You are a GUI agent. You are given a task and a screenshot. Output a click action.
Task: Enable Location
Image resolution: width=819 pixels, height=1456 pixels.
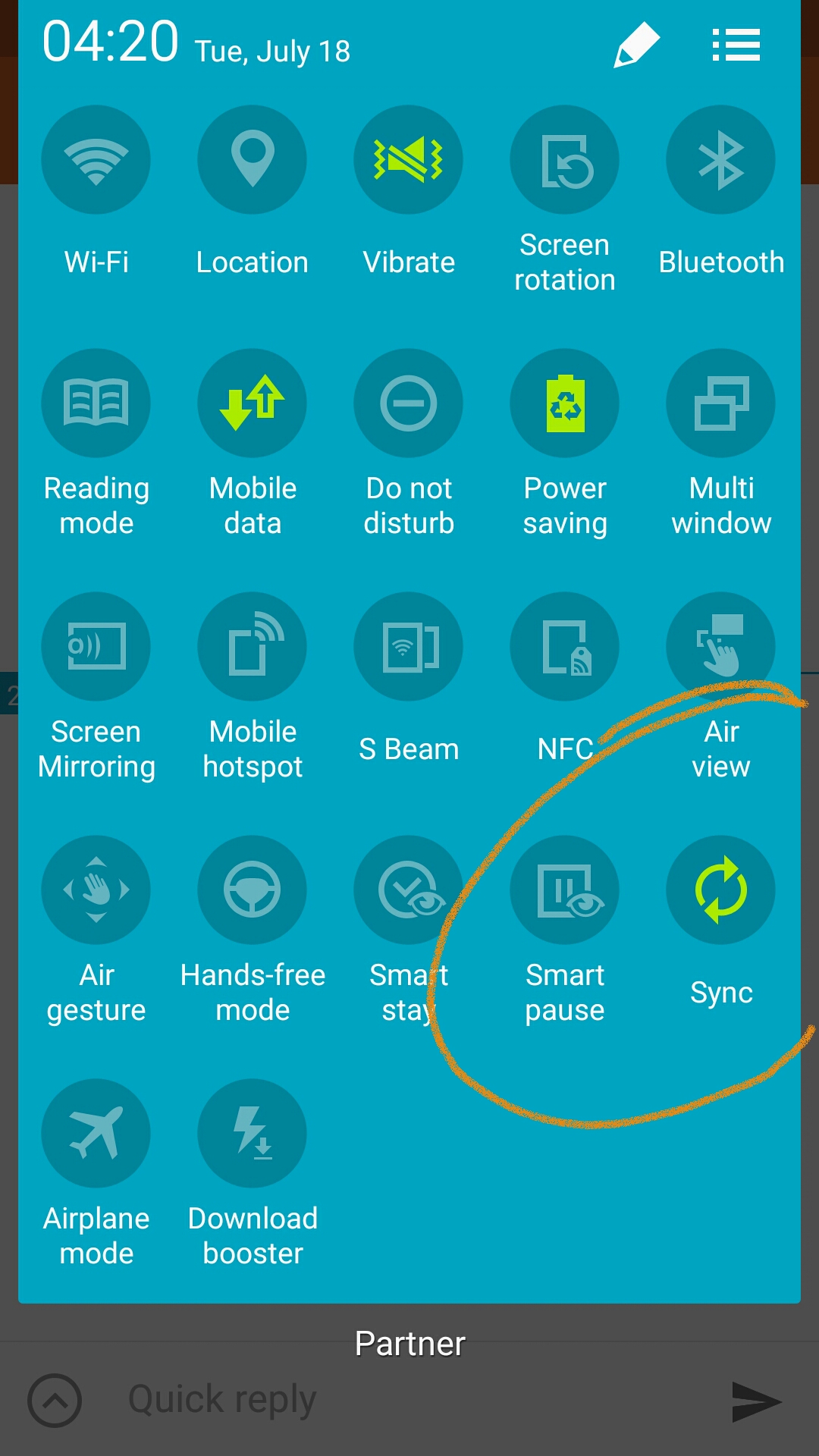click(x=253, y=160)
